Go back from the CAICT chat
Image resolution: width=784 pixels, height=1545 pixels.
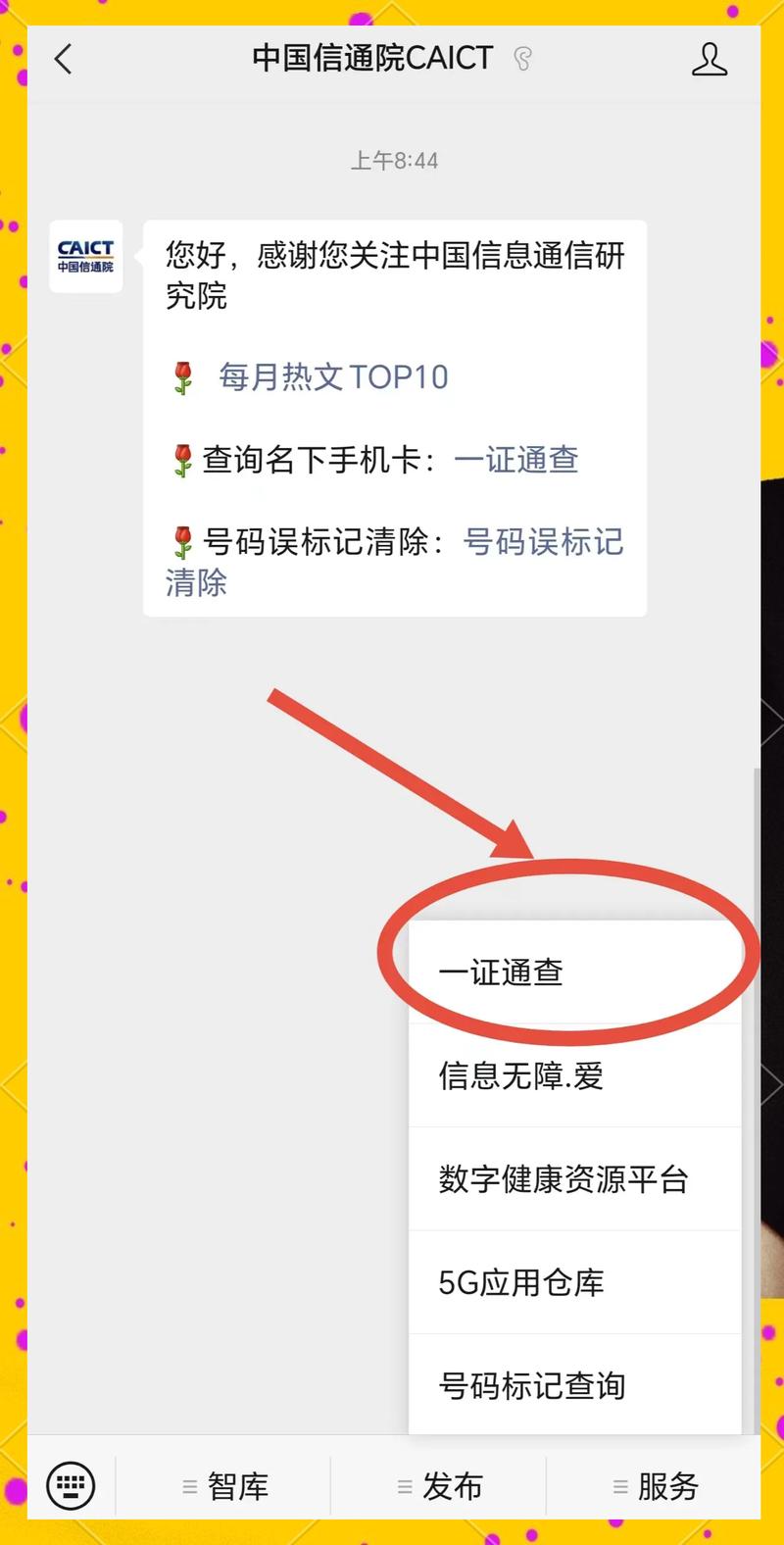[64, 60]
